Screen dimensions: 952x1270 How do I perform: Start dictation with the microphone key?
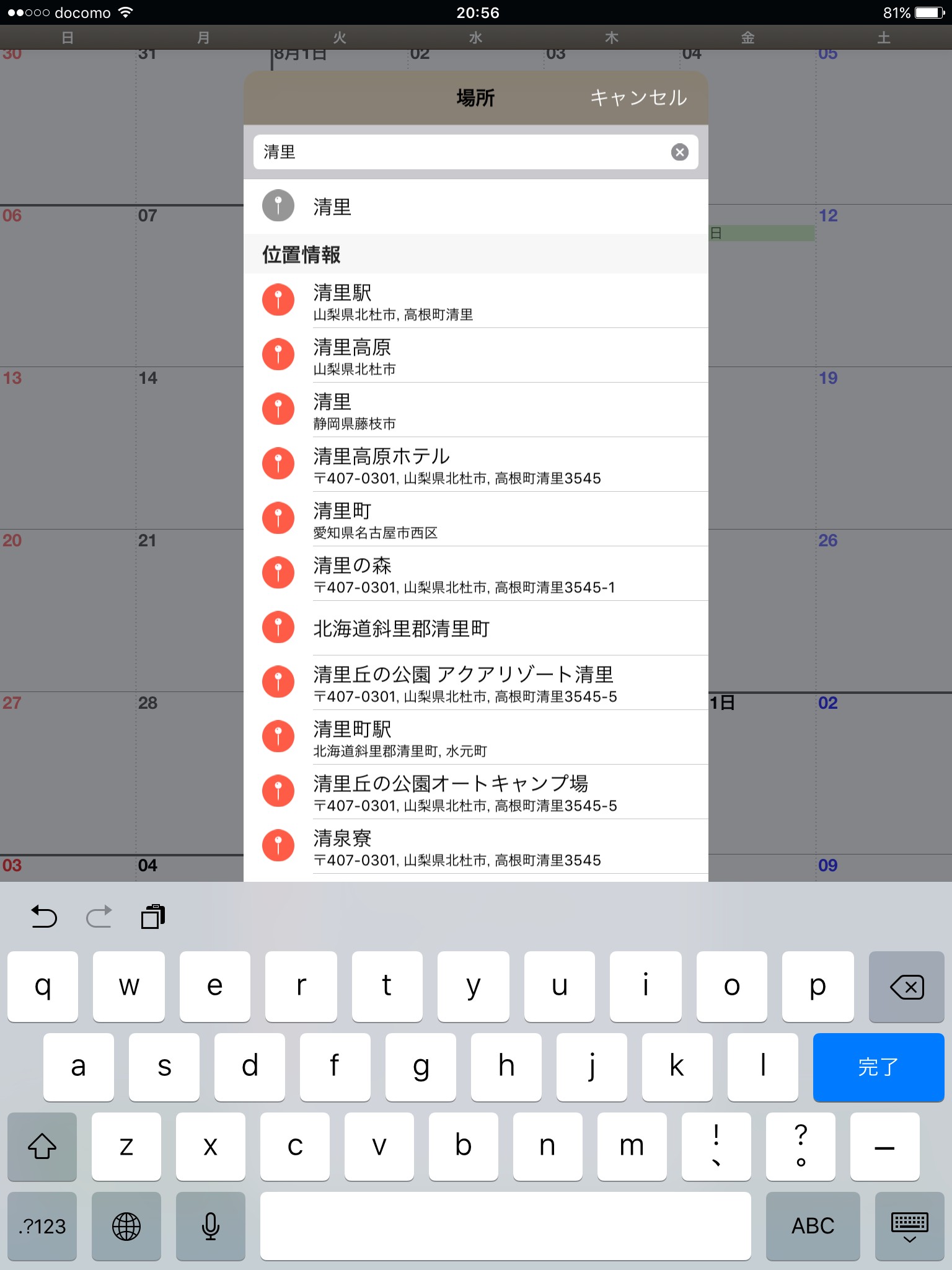[x=210, y=1225]
